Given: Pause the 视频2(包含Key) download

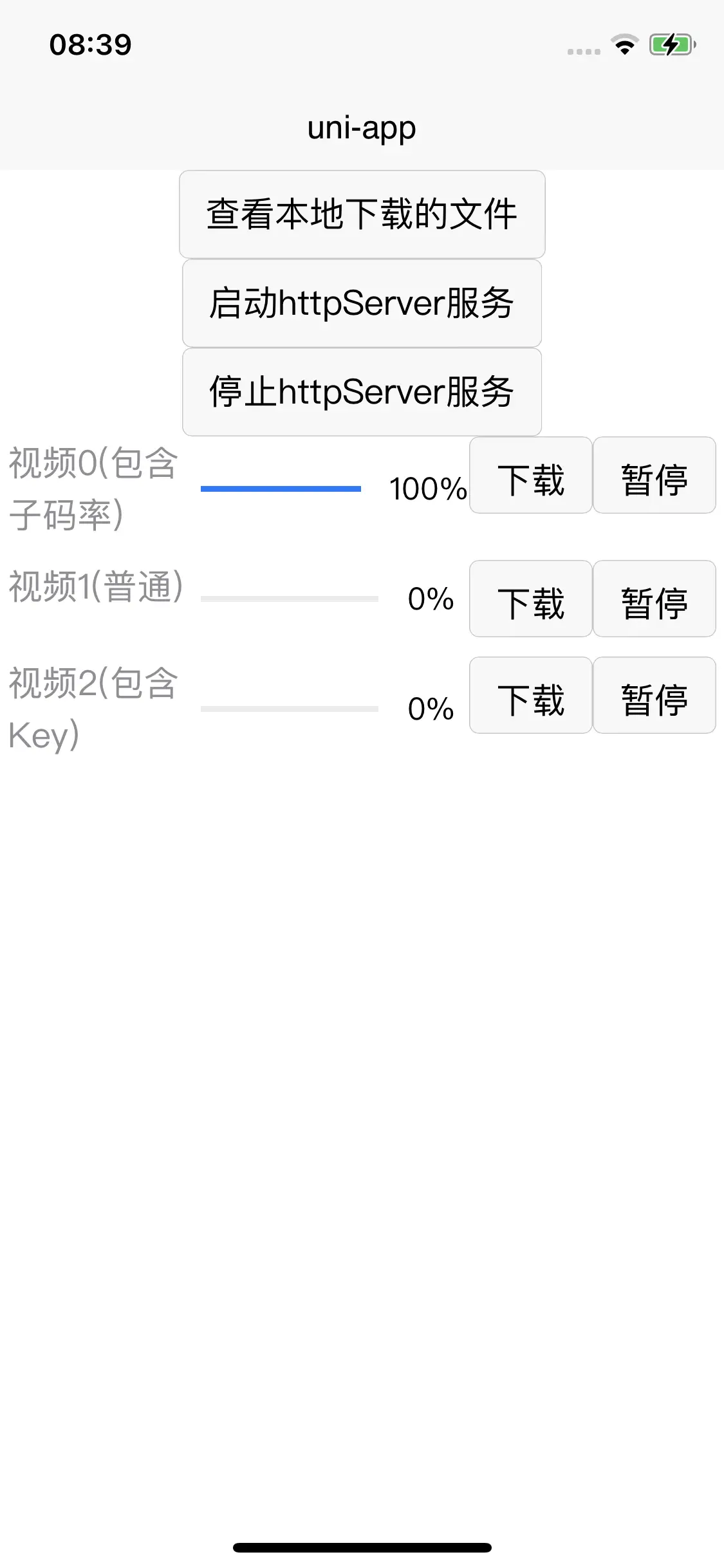Looking at the screenshot, I should coord(654,695).
